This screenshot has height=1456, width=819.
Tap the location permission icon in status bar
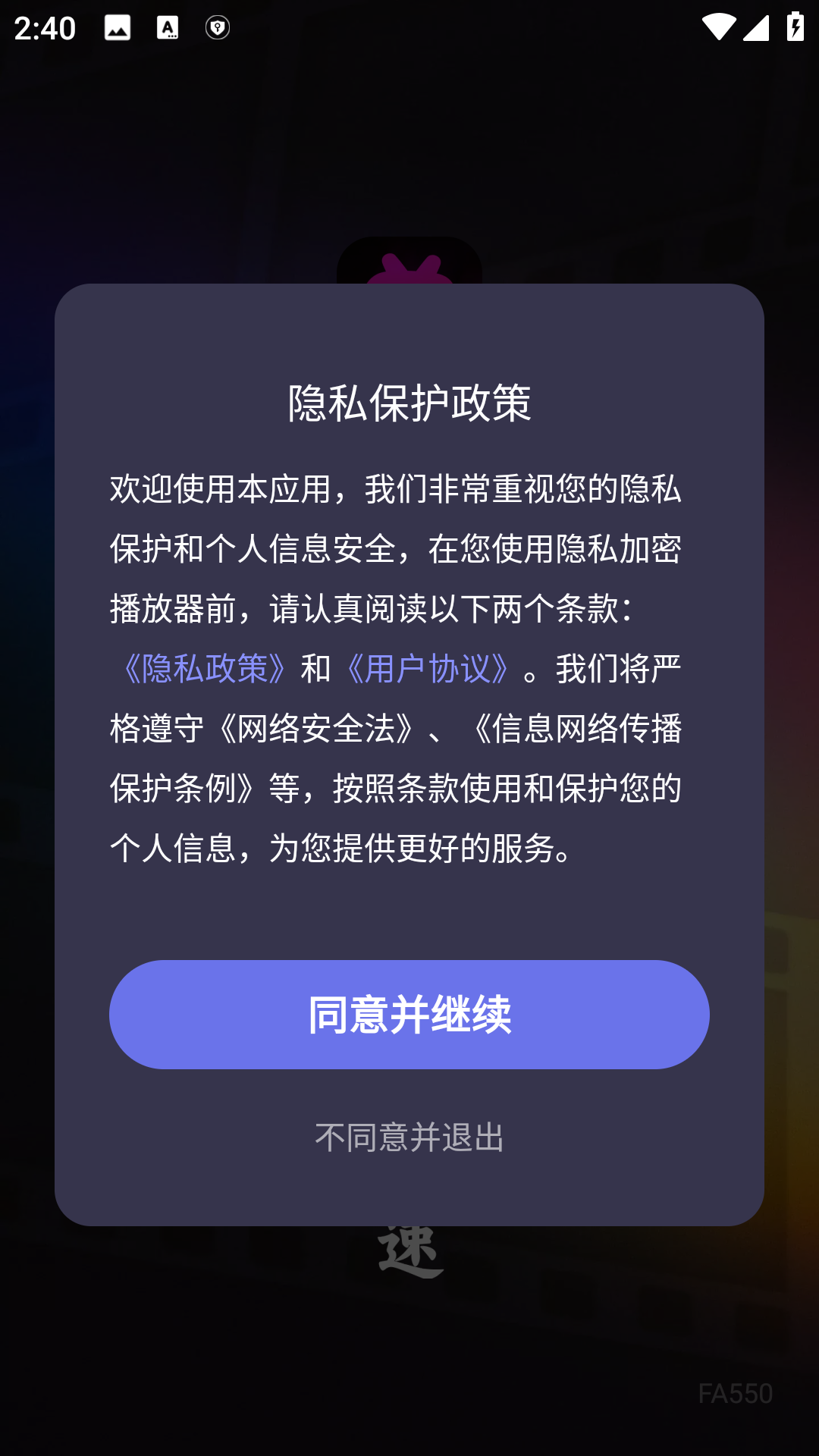(x=217, y=29)
